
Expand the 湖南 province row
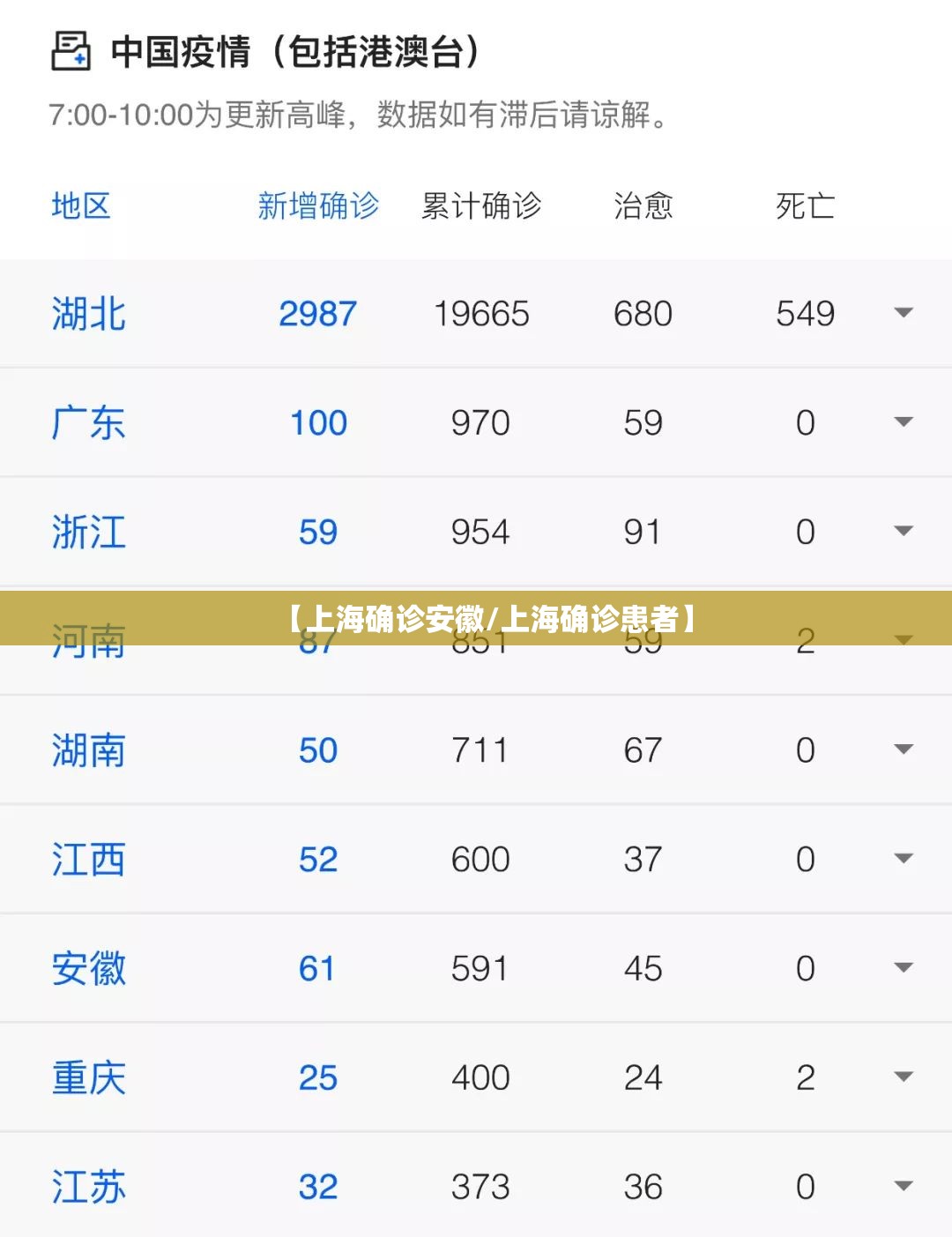point(903,749)
